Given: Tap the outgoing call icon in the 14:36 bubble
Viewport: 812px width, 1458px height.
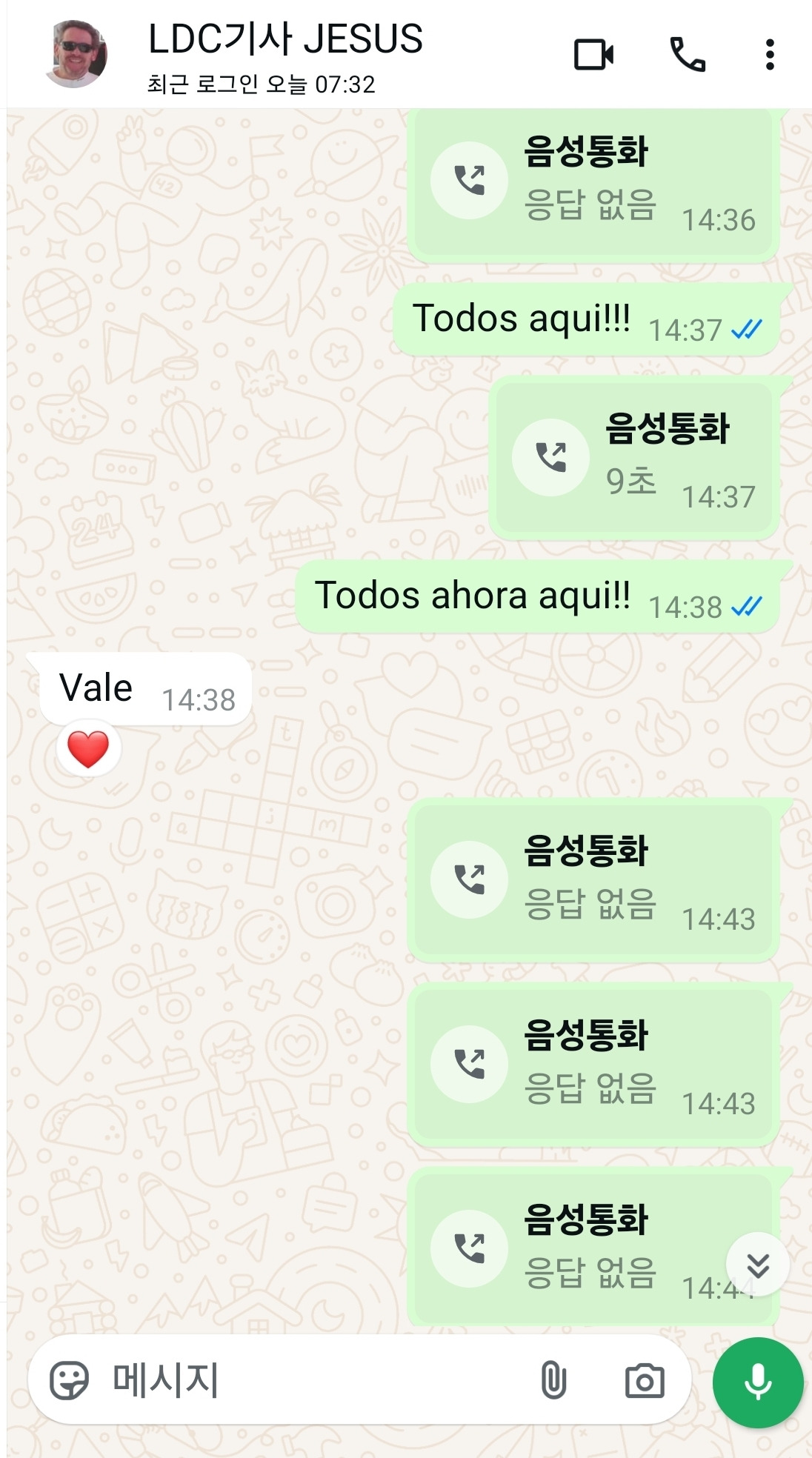Looking at the screenshot, I should (468, 176).
